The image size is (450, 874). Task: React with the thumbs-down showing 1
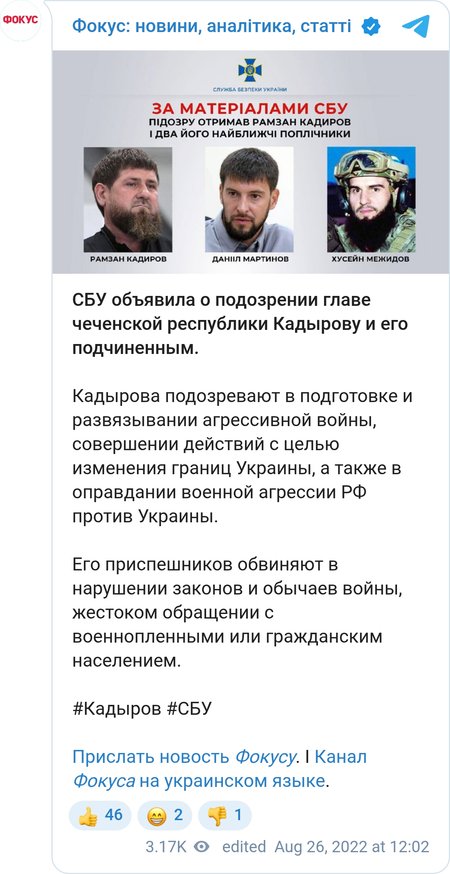coord(224,815)
